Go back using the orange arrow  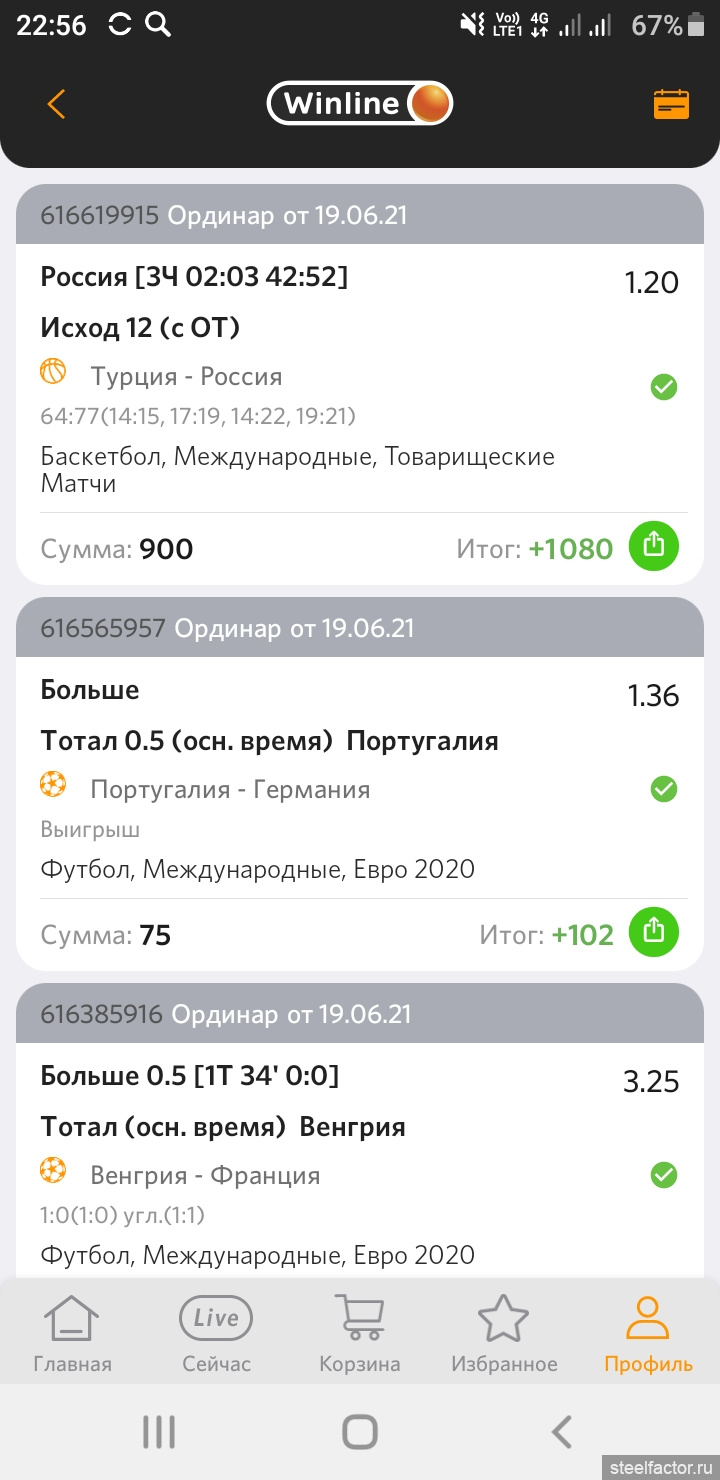pyautogui.click(x=56, y=104)
